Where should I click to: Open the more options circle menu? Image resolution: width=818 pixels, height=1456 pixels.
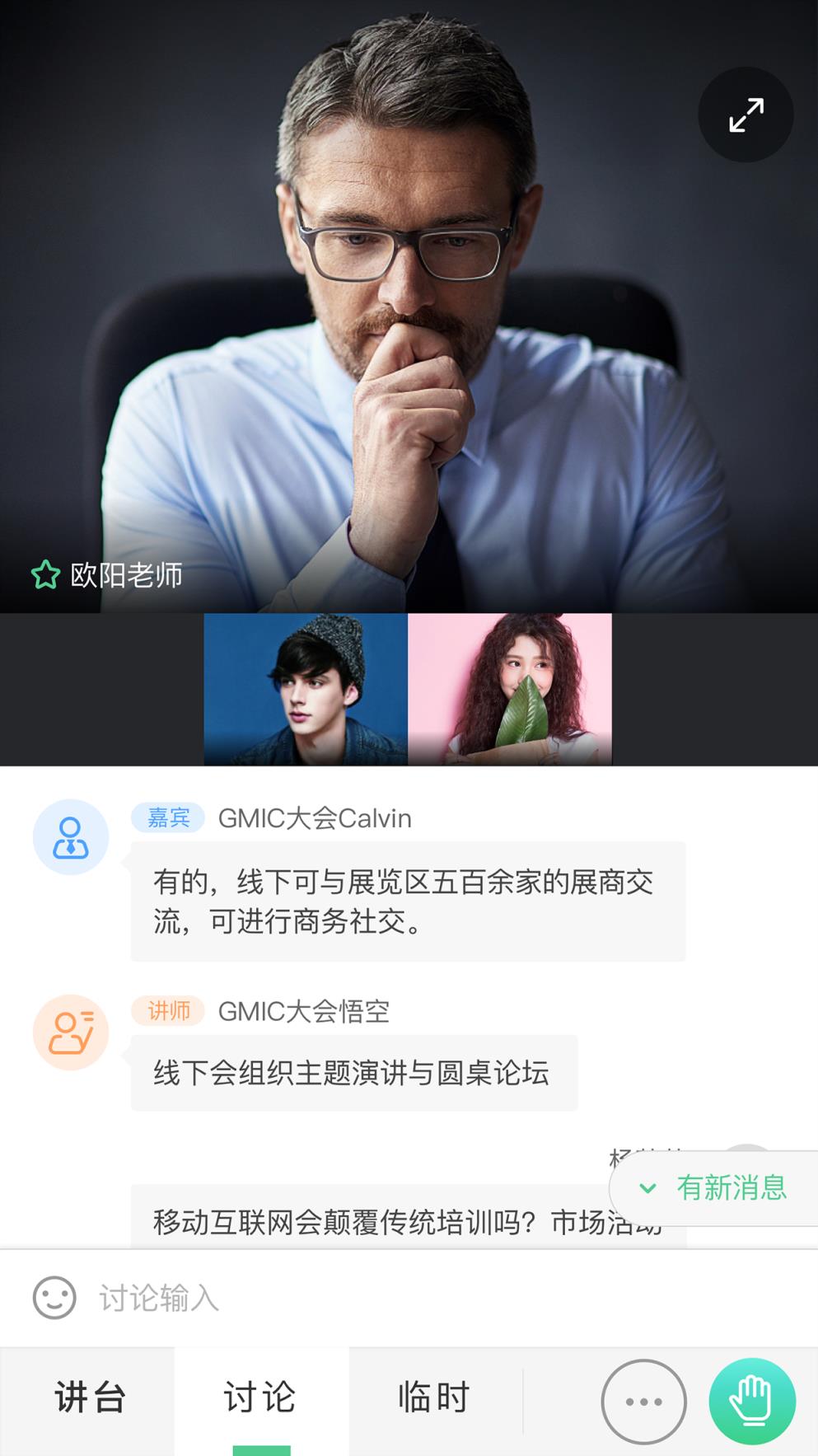pos(642,1399)
